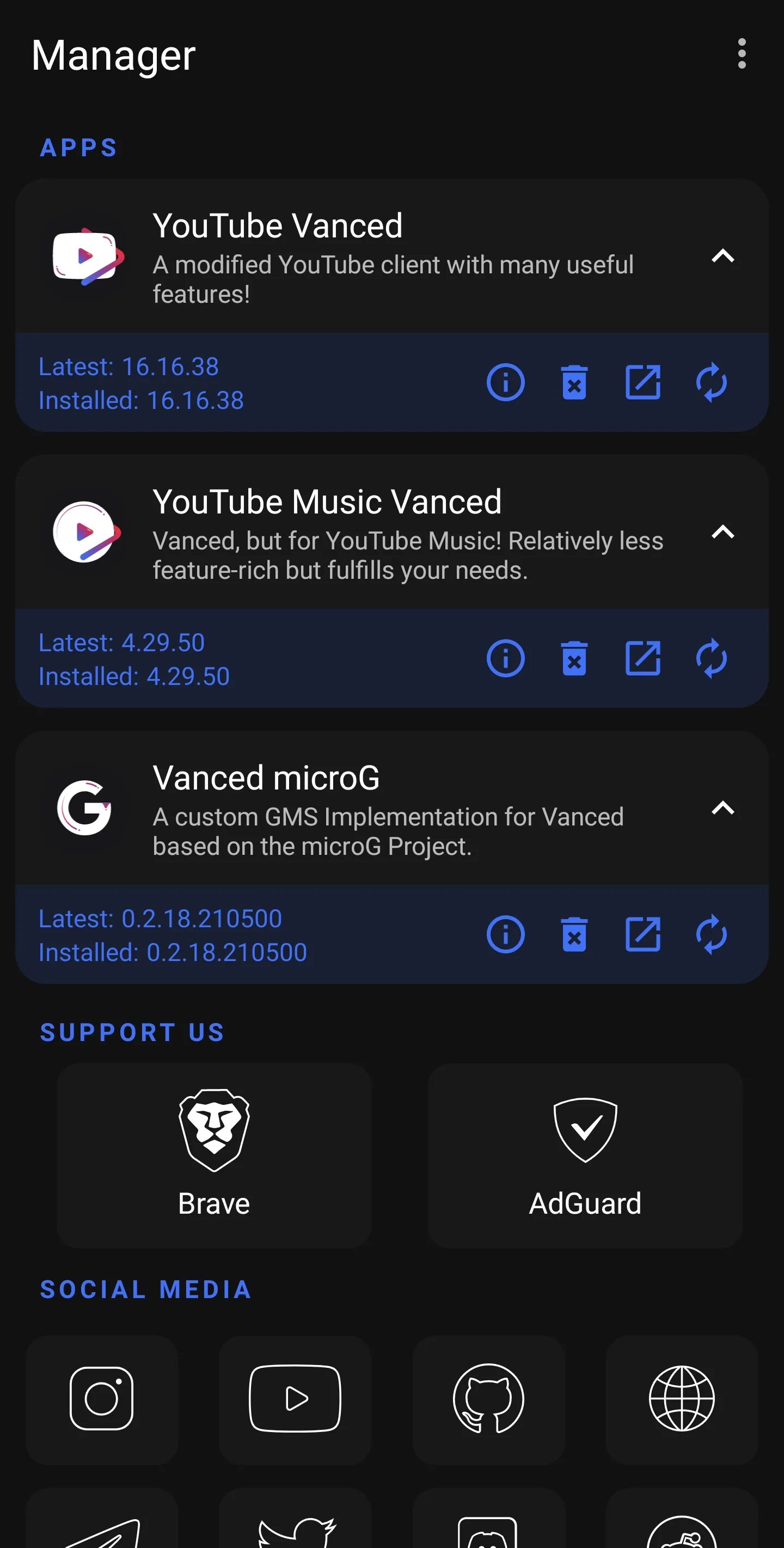Uninstall YouTube Vanced via trash icon
The width and height of the screenshot is (784, 1548).
point(574,382)
